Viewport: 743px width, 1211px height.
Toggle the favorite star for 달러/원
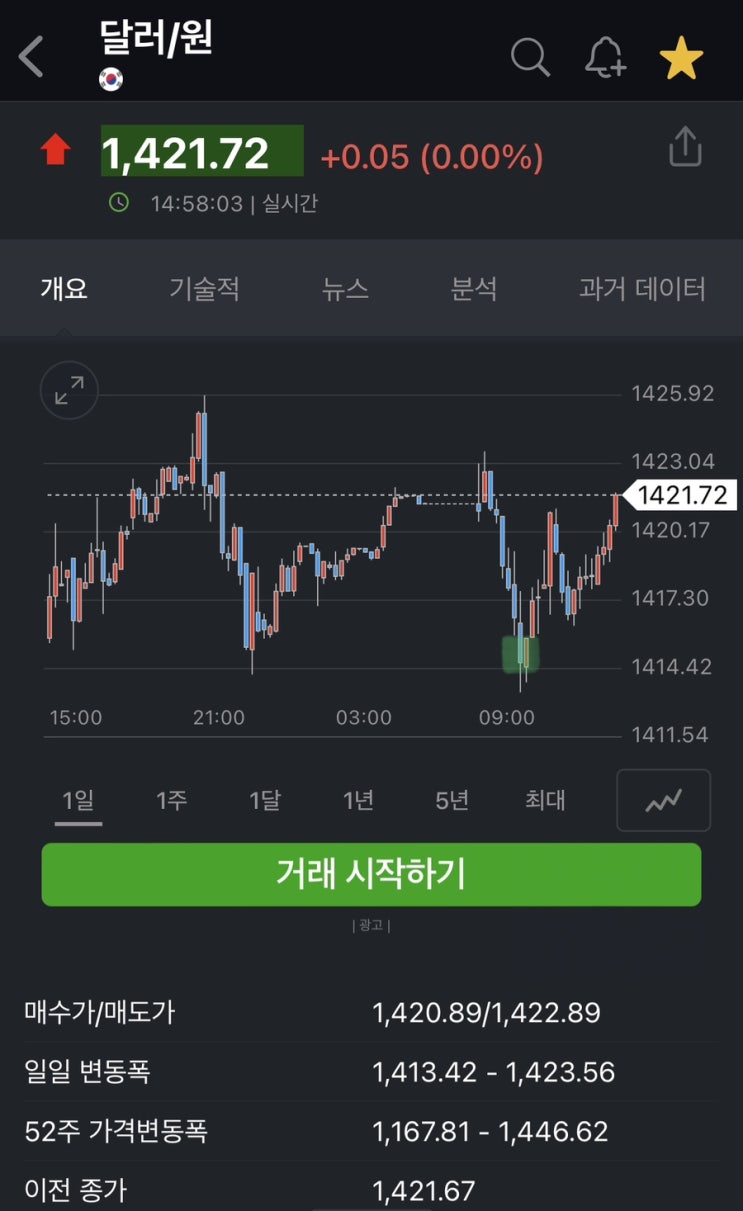(x=681, y=58)
